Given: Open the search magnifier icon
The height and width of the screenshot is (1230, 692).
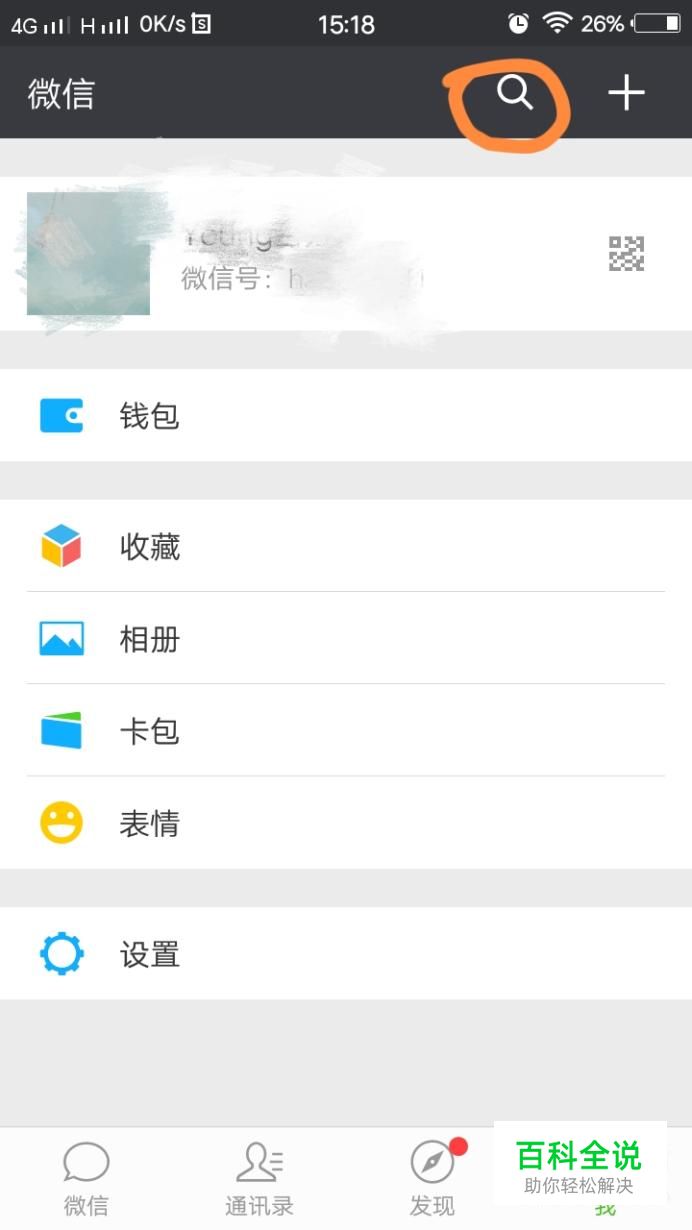Looking at the screenshot, I should point(515,94).
